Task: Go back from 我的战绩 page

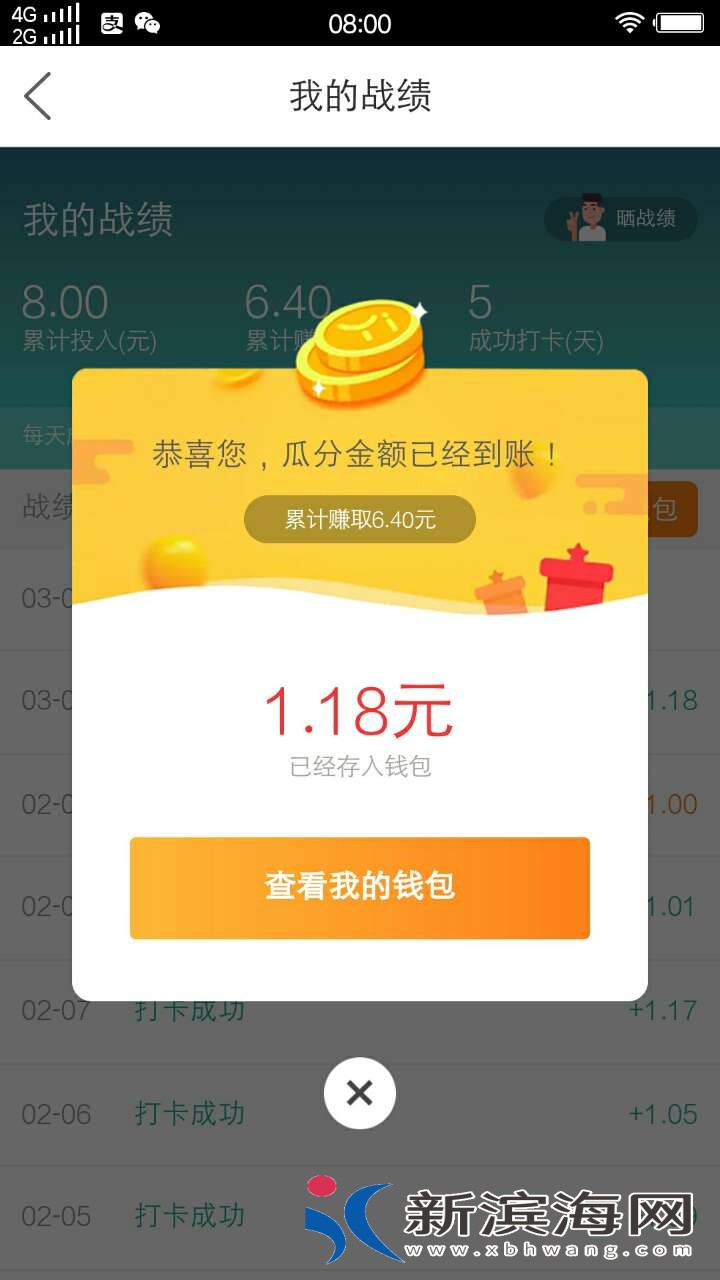Action: tap(38, 96)
